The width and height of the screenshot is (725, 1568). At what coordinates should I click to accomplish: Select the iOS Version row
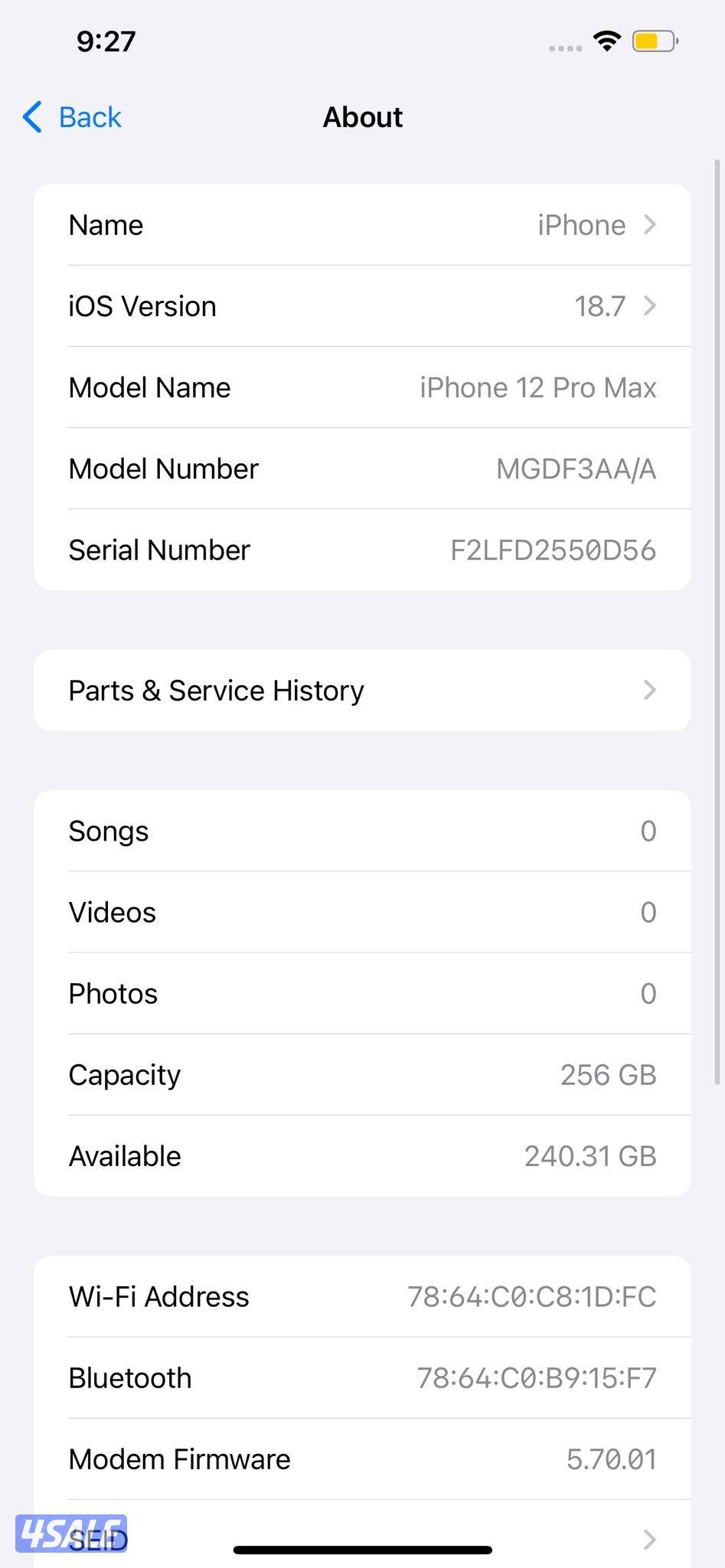pyautogui.click(x=362, y=305)
